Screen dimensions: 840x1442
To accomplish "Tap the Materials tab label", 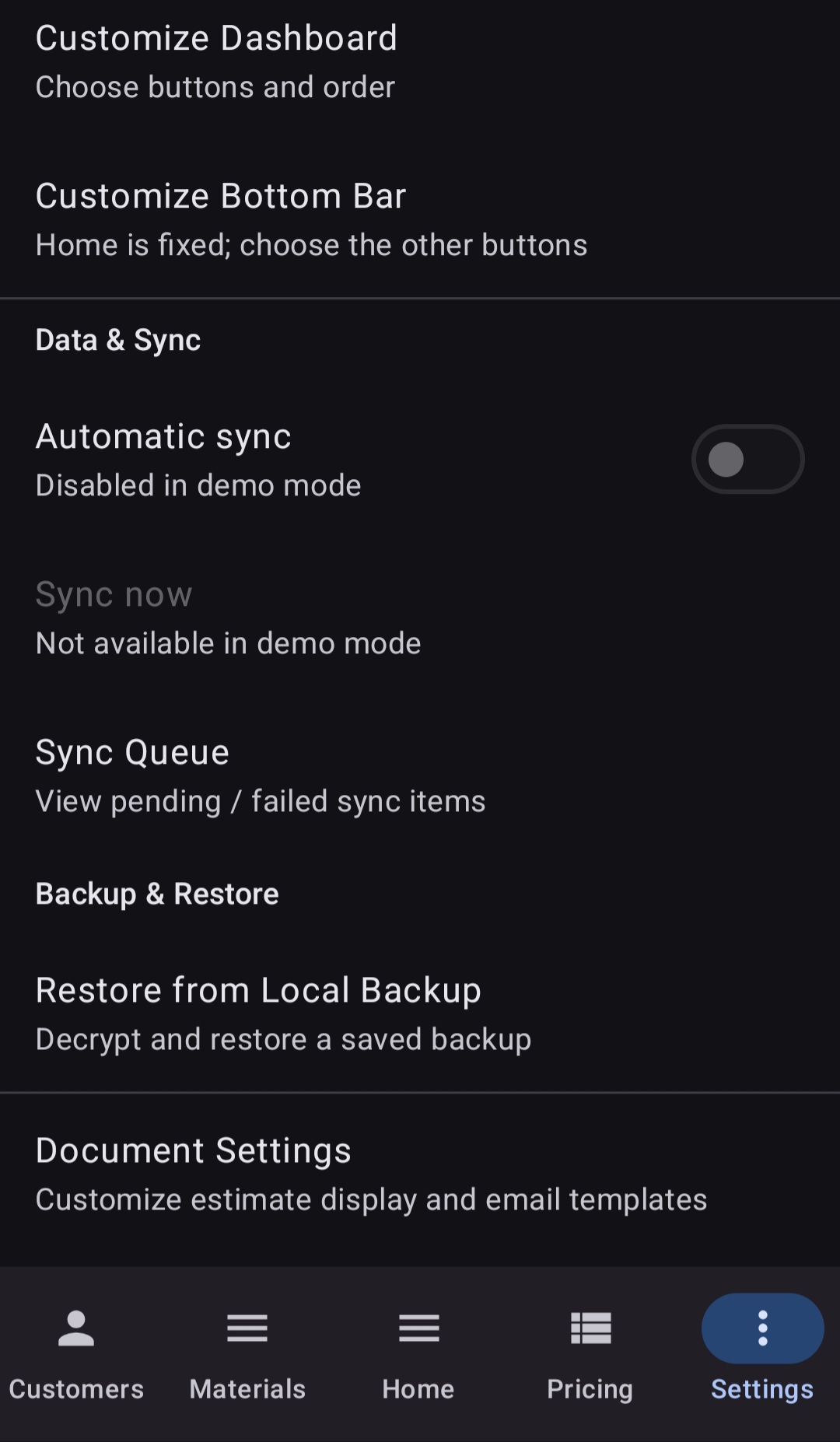I will click(x=247, y=1389).
